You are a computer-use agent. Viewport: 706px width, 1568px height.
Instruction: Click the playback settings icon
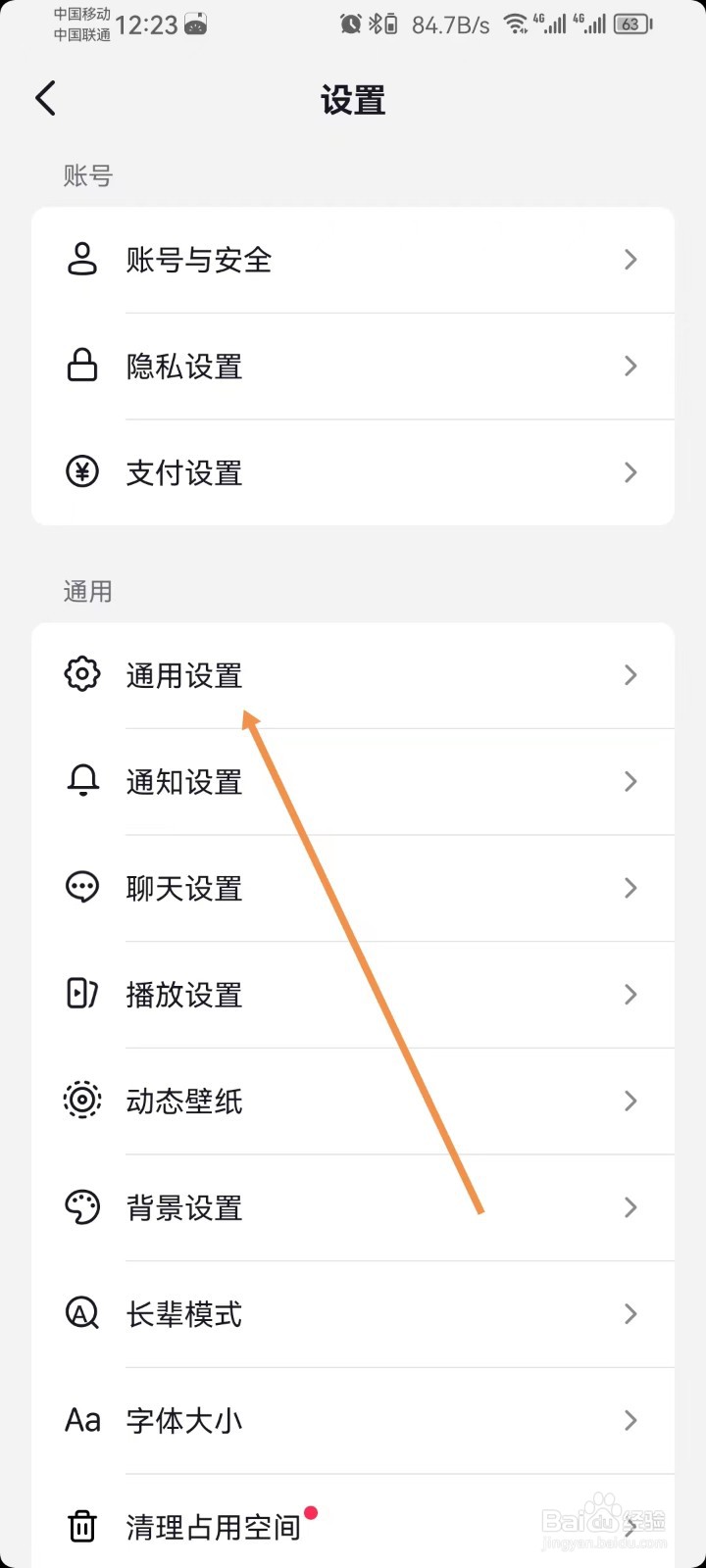click(x=81, y=994)
